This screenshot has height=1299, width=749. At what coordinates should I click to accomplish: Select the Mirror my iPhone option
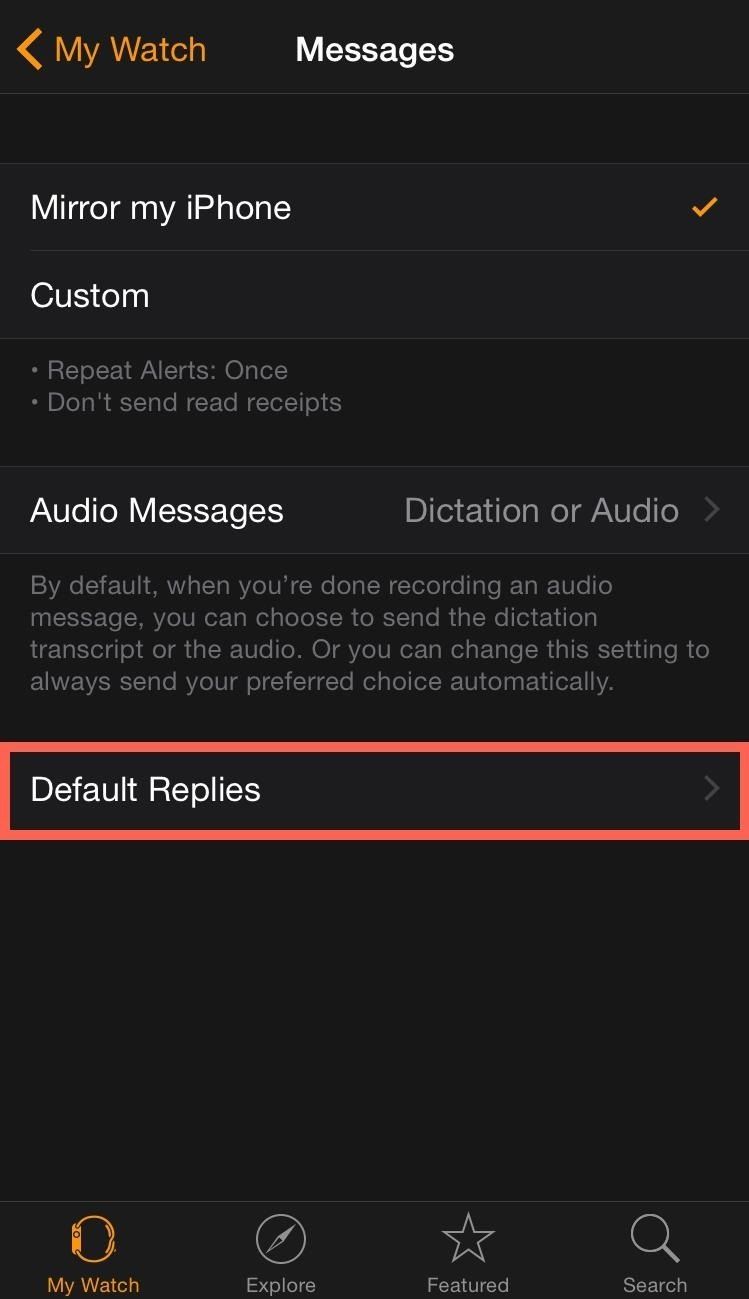[374, 208]
